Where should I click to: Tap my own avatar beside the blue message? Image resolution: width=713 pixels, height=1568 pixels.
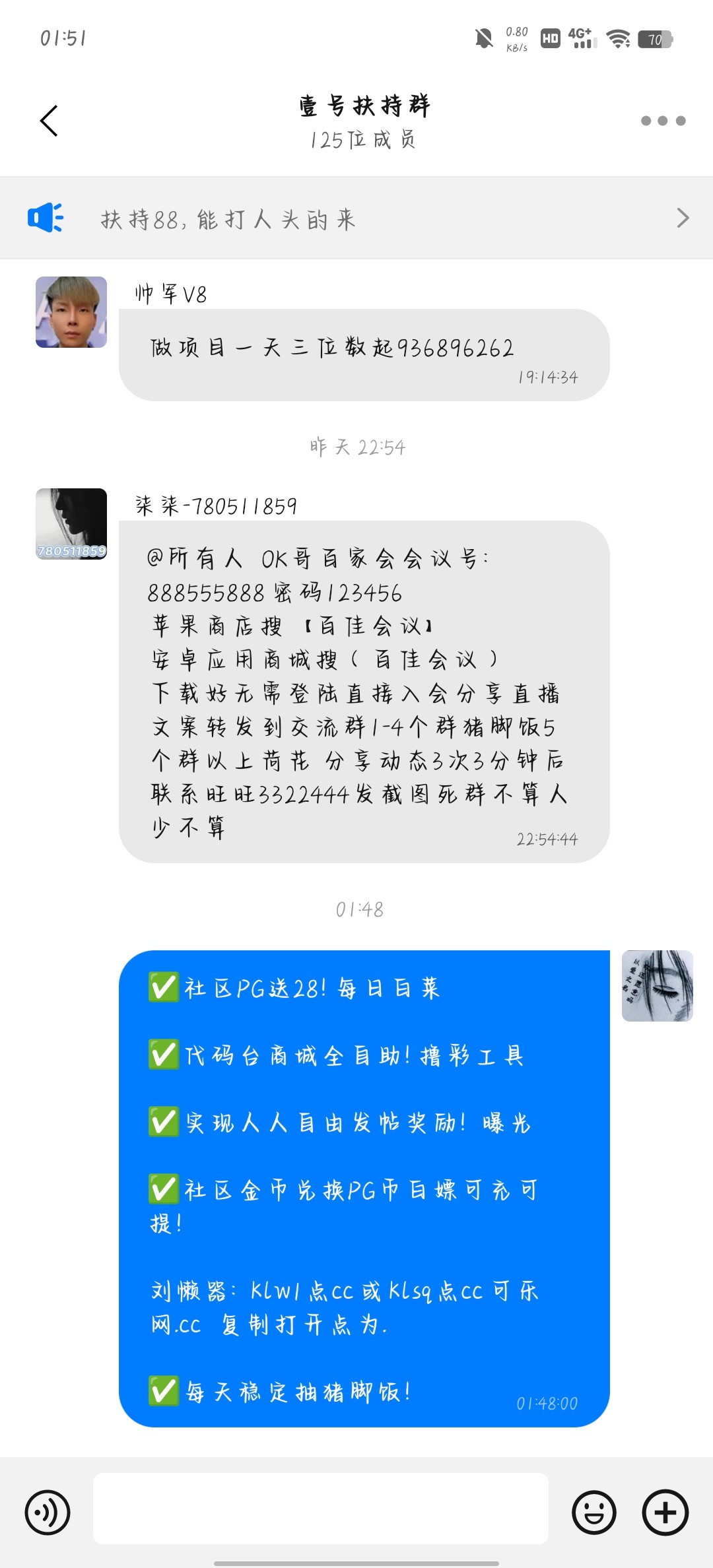click(657, 986)
